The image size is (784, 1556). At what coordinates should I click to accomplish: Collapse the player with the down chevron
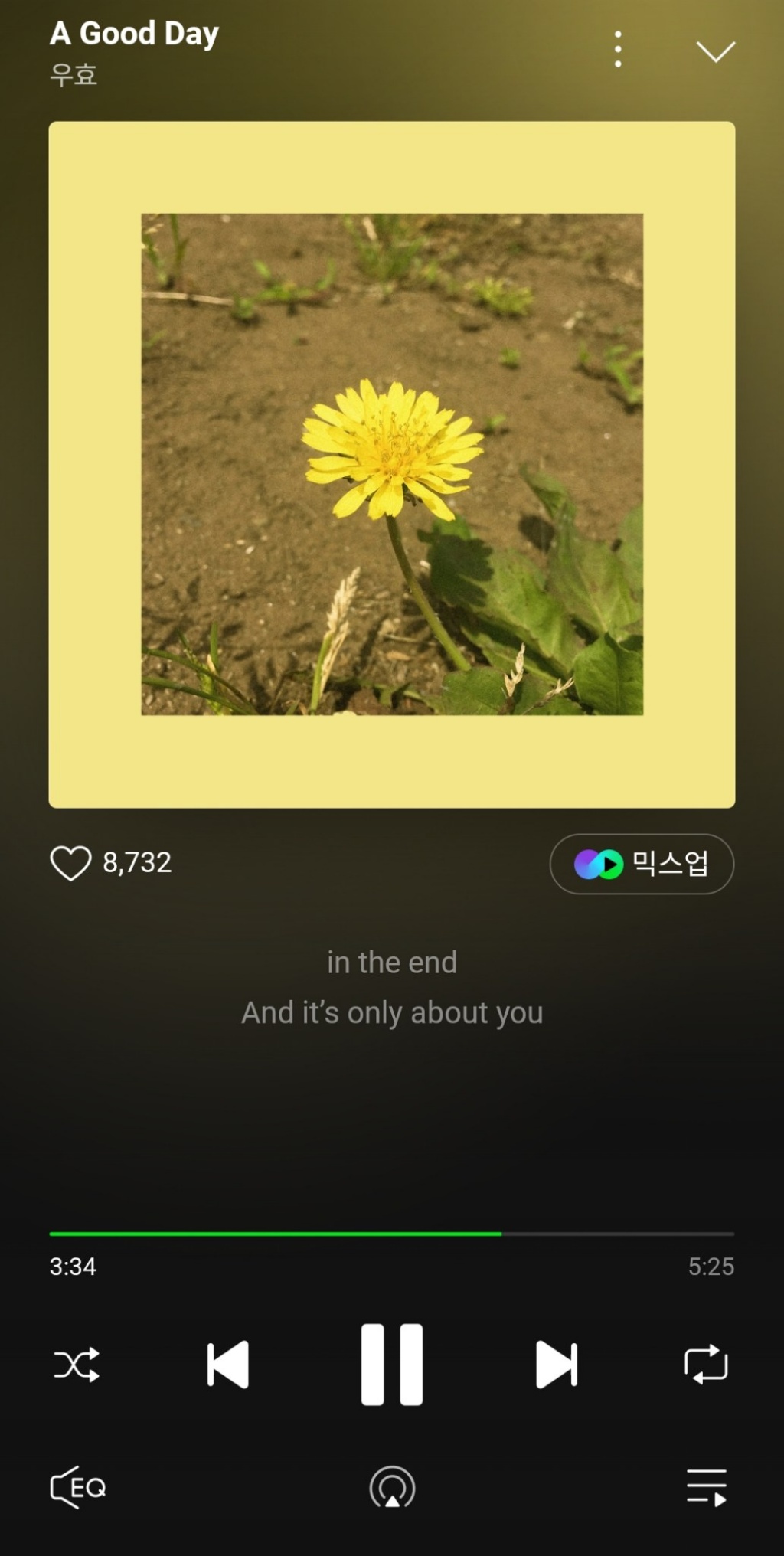715,51
